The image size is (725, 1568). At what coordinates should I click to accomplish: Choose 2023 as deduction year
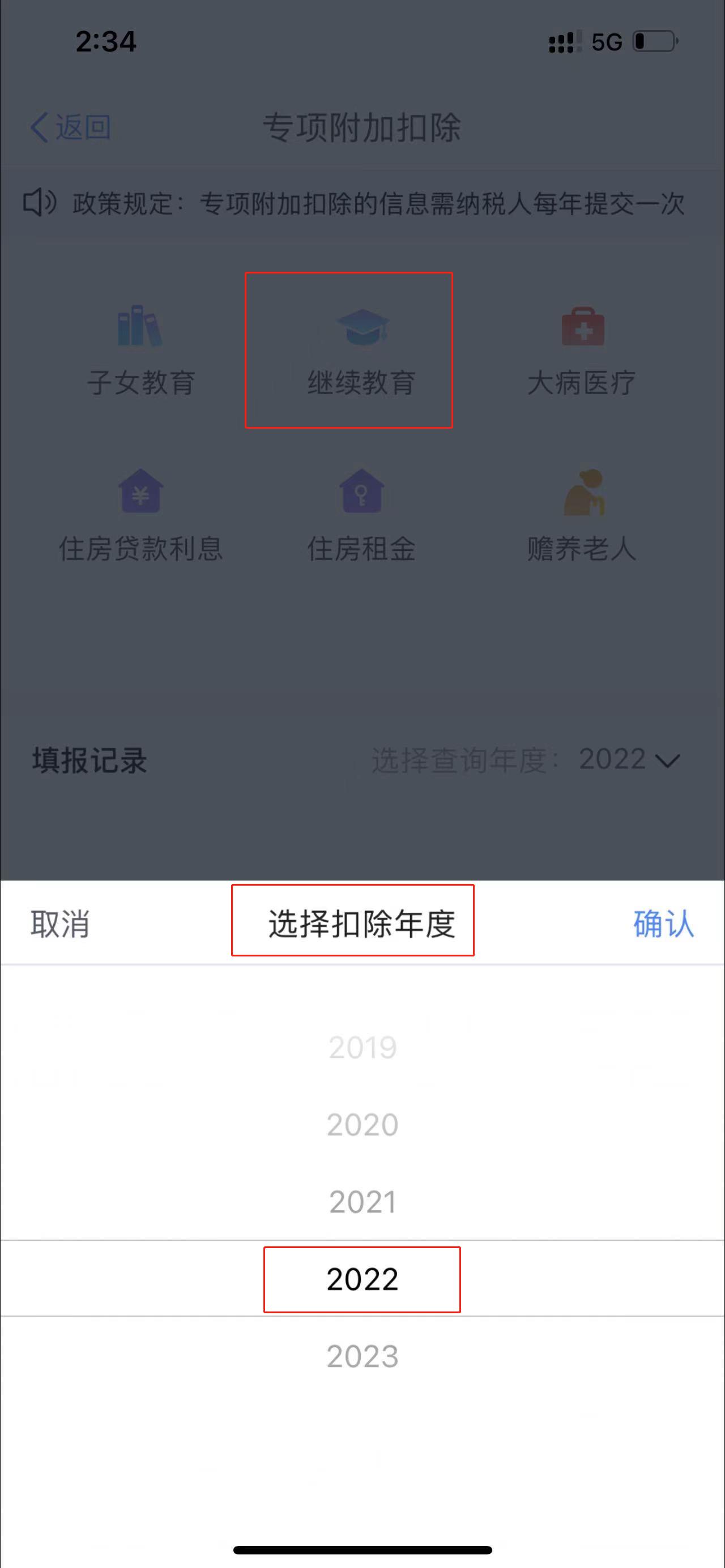[x=362, y=1356]
